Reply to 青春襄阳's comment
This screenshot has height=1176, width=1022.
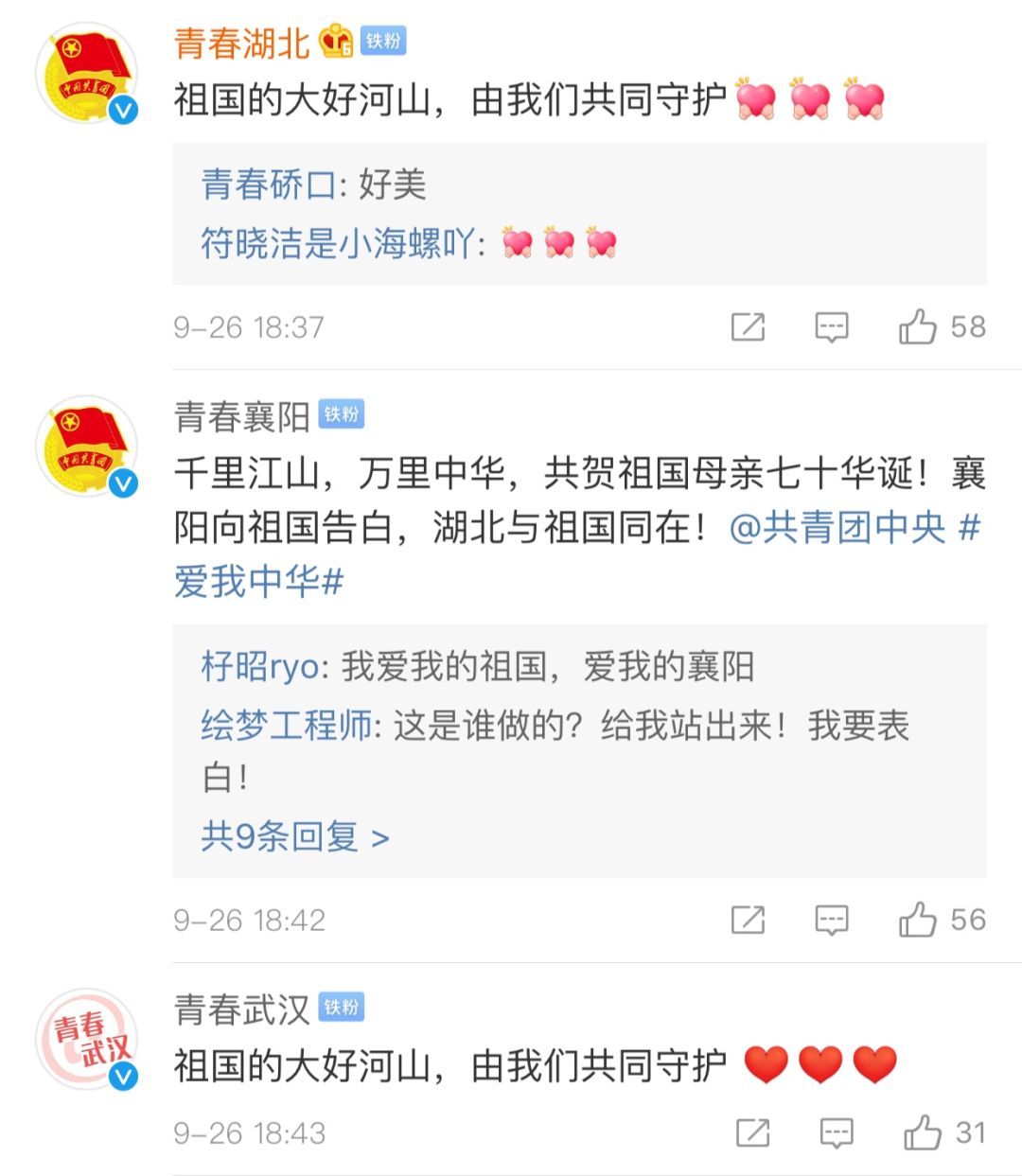(x=831, y=920)
